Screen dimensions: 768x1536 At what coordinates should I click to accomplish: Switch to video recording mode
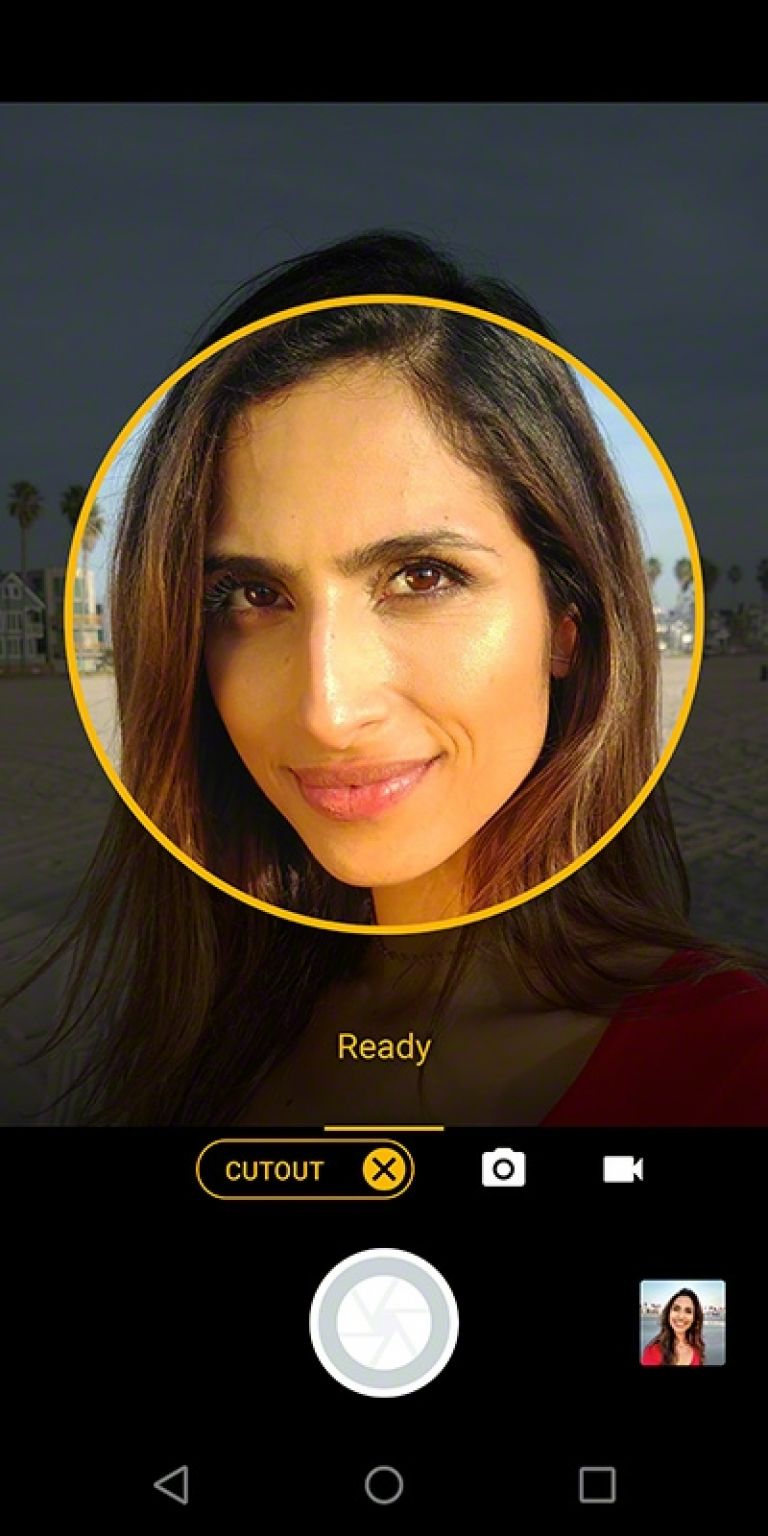coord(622,1169)
